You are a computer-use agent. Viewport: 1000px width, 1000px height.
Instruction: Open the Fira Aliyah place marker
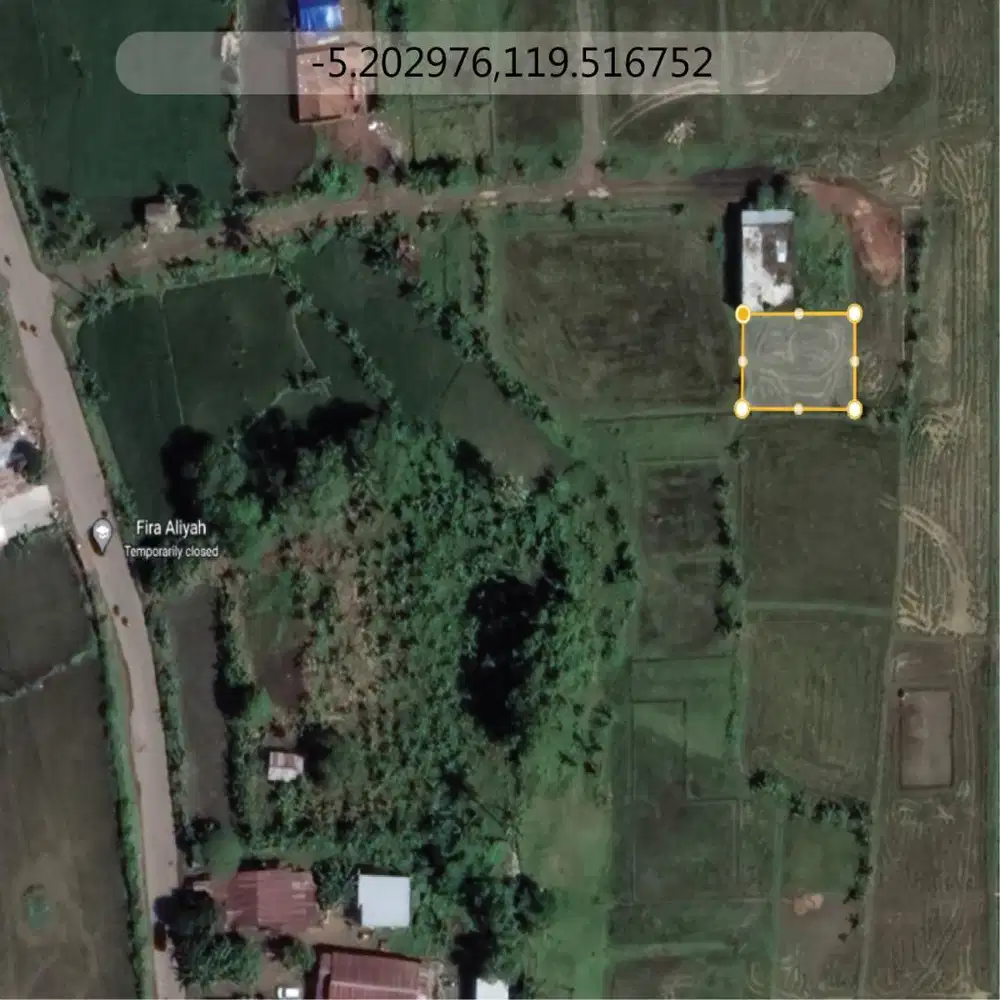[x=101, y=534]
